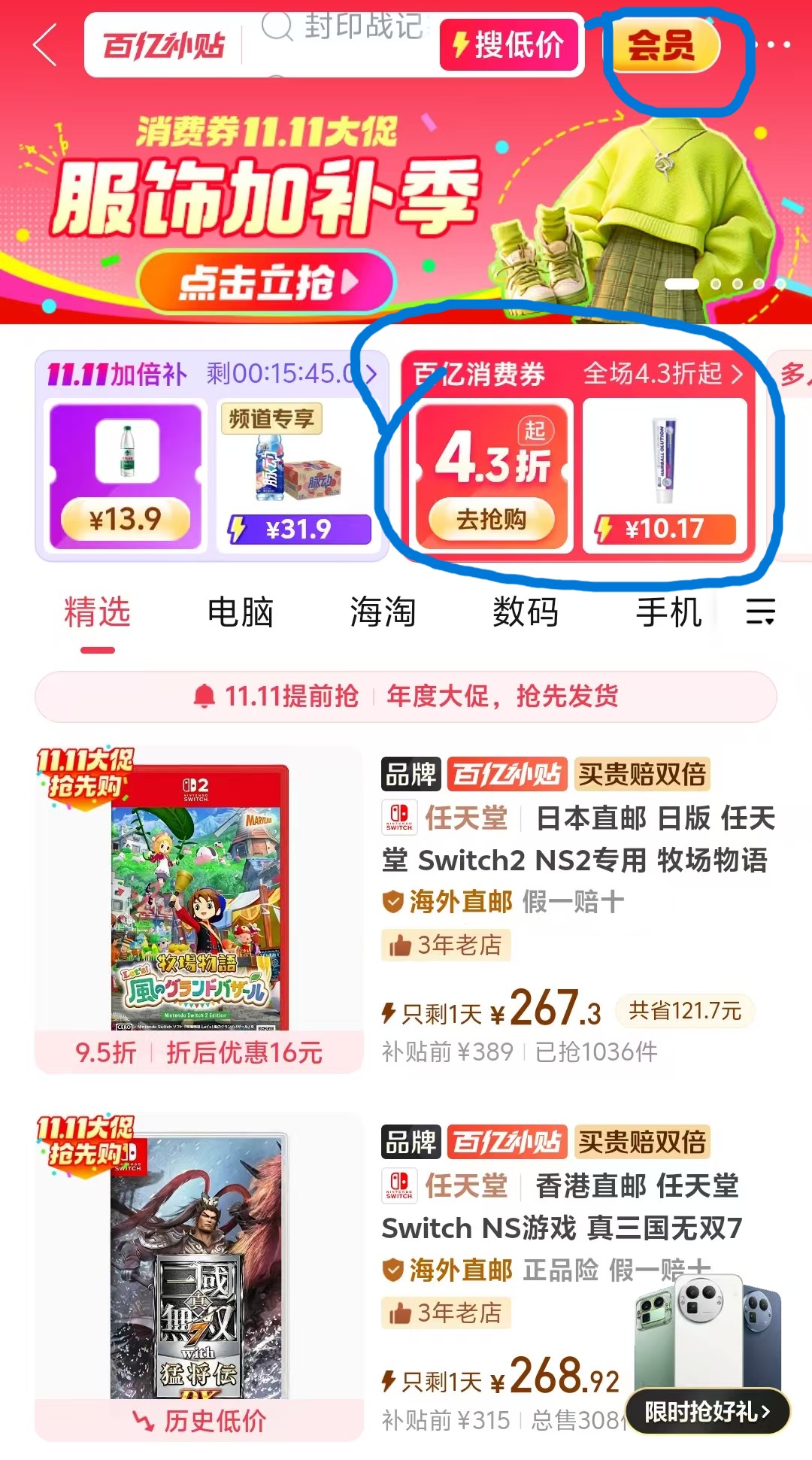Go back using the top-left arrow
The image size is (812, 1460).
coord(45,45)
